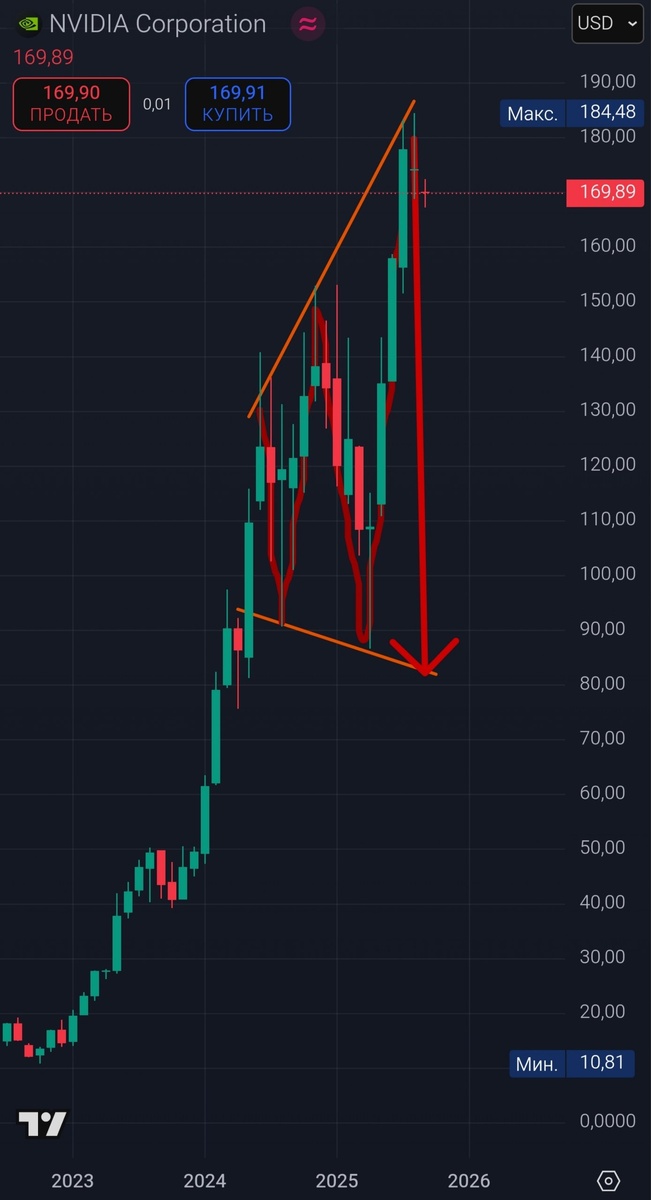Open the NVIDIA Corporation symbol title
651x1200 pixels.
point(157,25)
